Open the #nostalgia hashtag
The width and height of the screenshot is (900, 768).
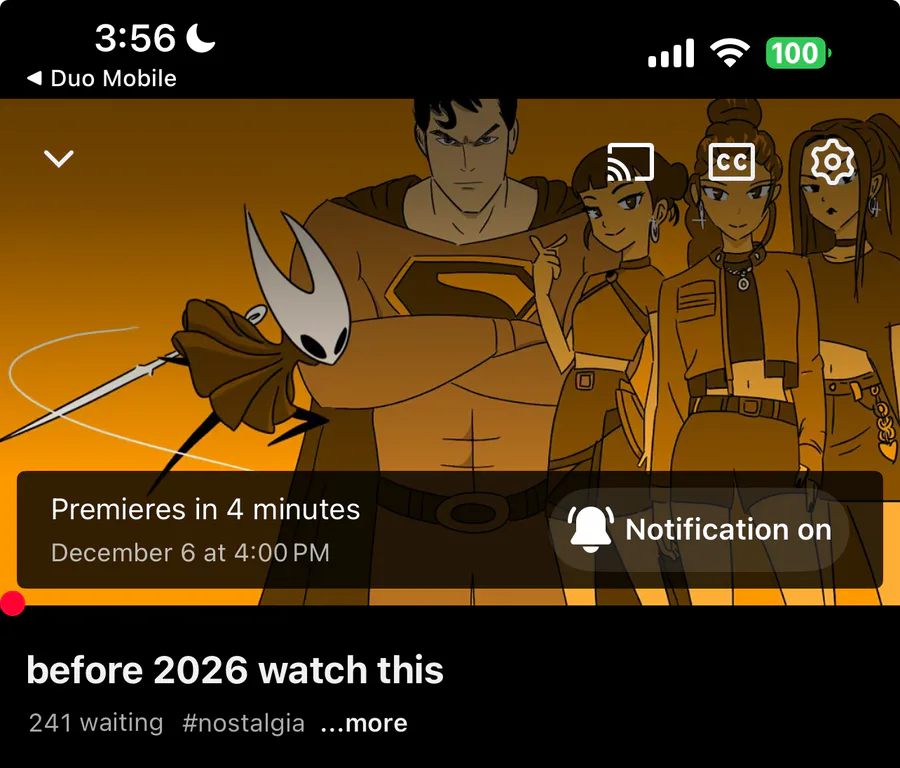(243, 723)
